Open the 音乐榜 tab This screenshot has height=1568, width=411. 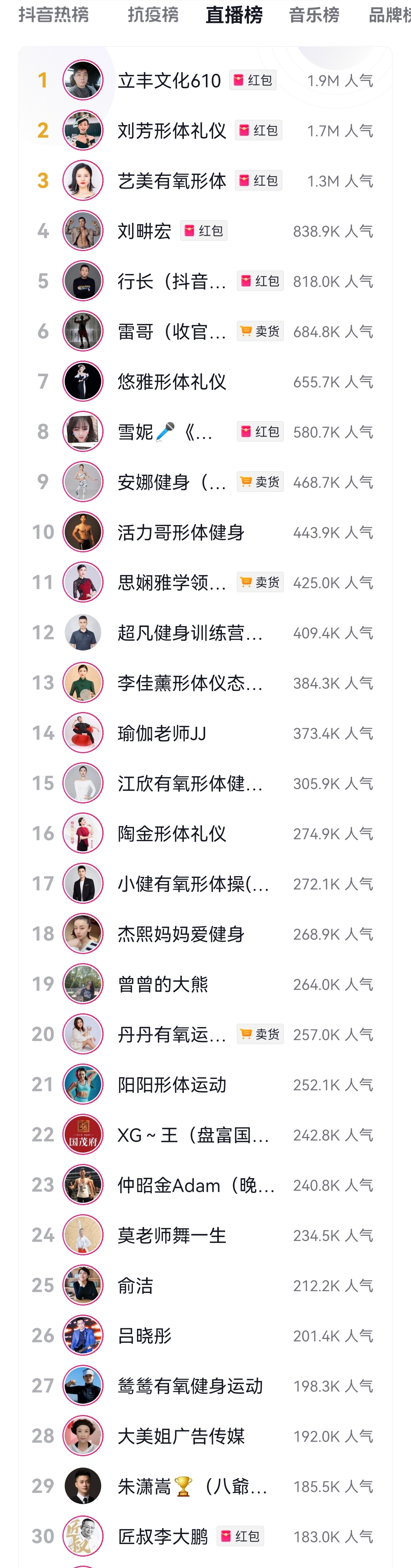point(314,14)
